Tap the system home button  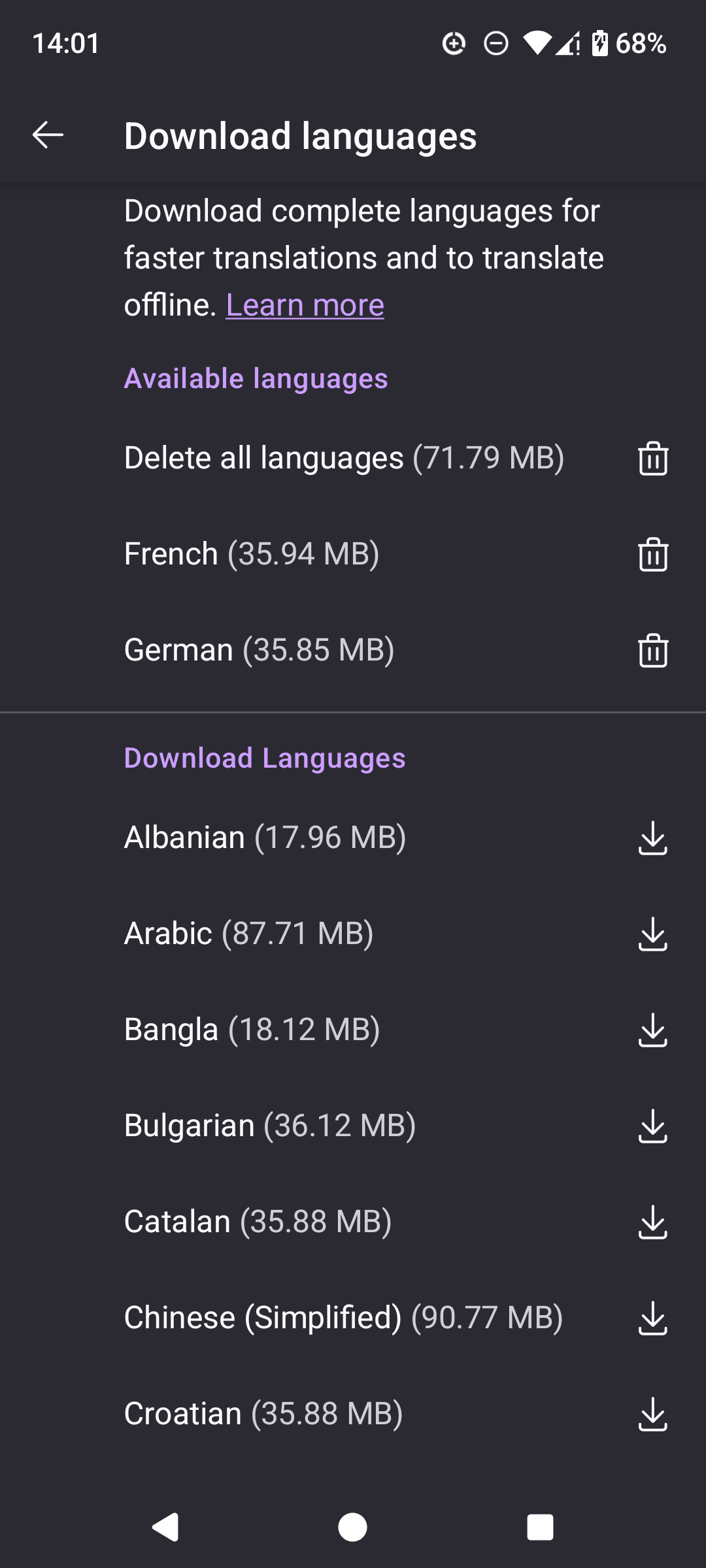(352, 1527)
